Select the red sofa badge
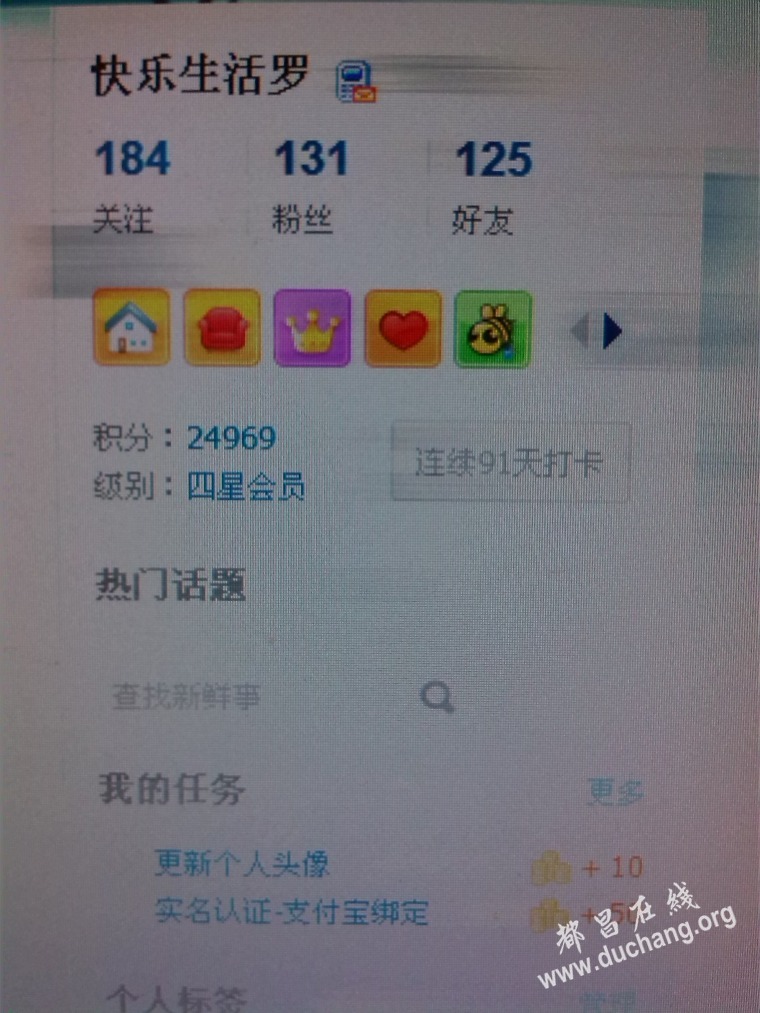The height and width of the screenshot is (1013, 760). click(x=222, y=327)
